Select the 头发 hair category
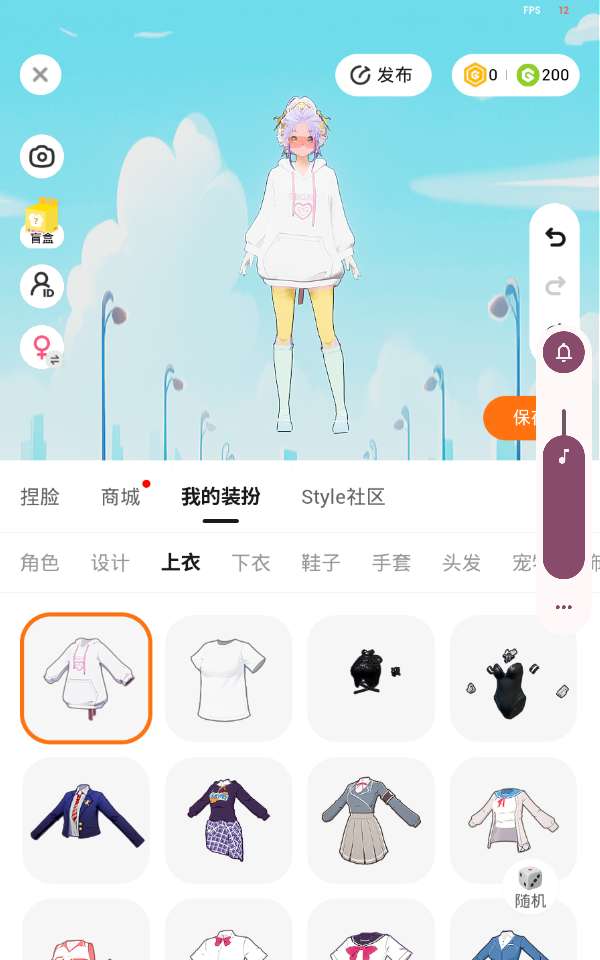Screen dimensions: 600x960 461,563
